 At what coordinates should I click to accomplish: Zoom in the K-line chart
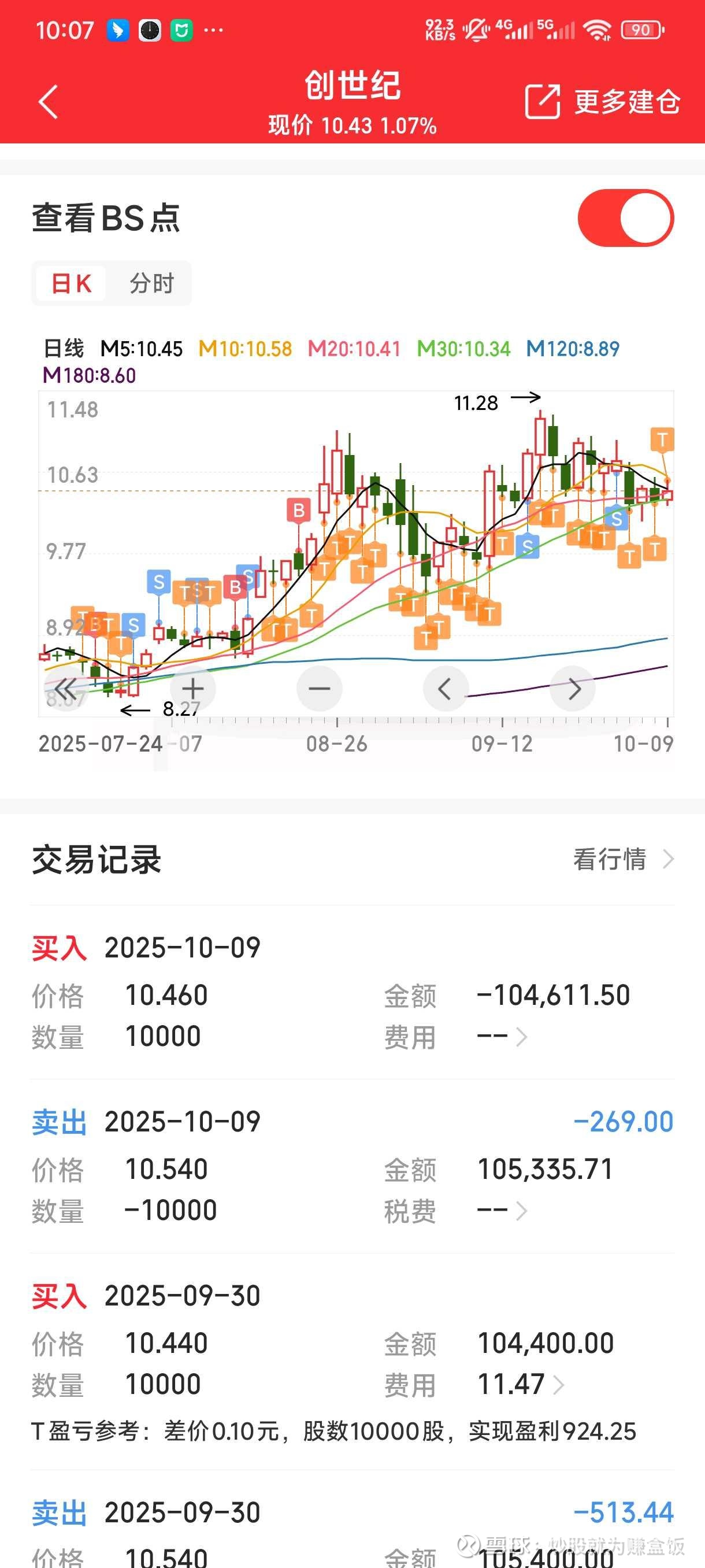(x=193, y=689)
